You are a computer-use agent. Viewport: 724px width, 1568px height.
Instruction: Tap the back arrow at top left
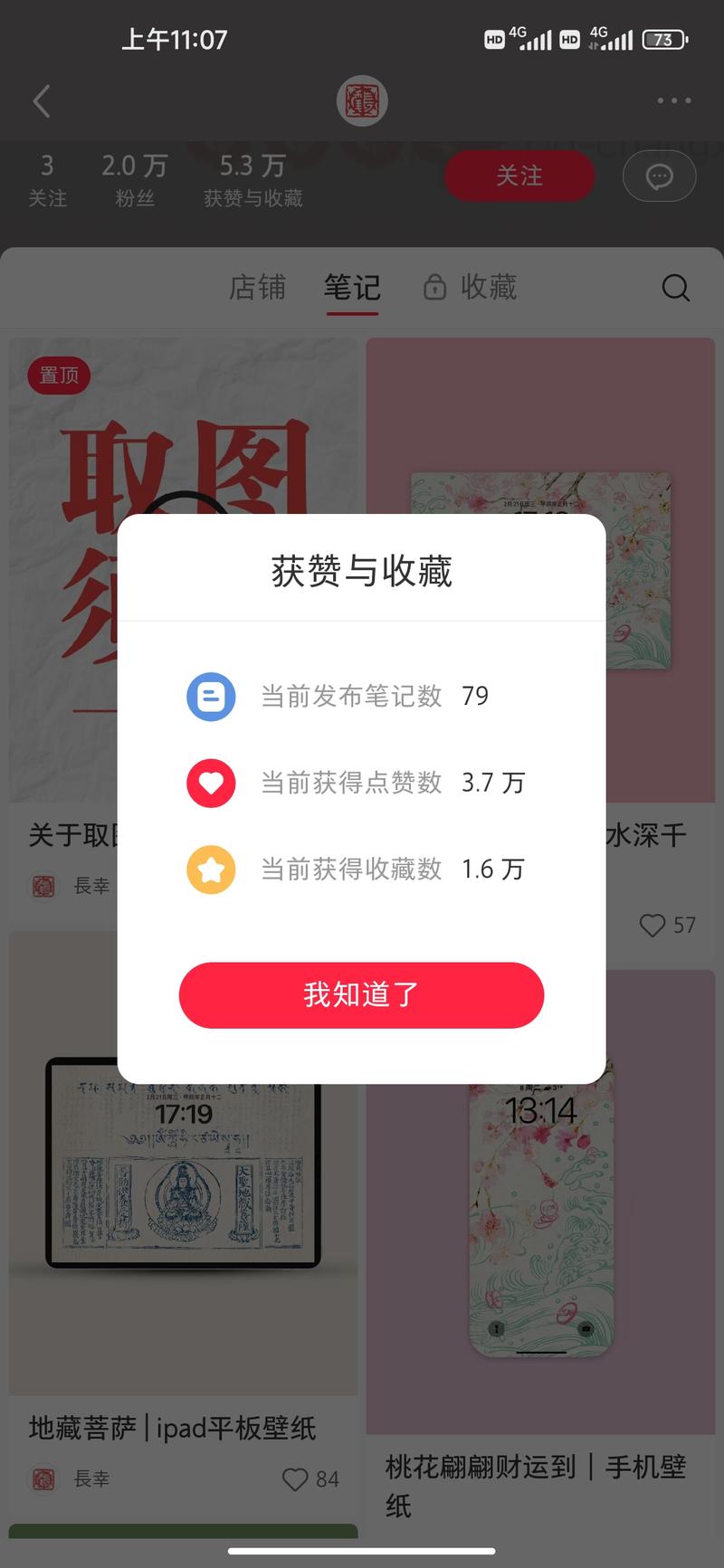point(41,101)
